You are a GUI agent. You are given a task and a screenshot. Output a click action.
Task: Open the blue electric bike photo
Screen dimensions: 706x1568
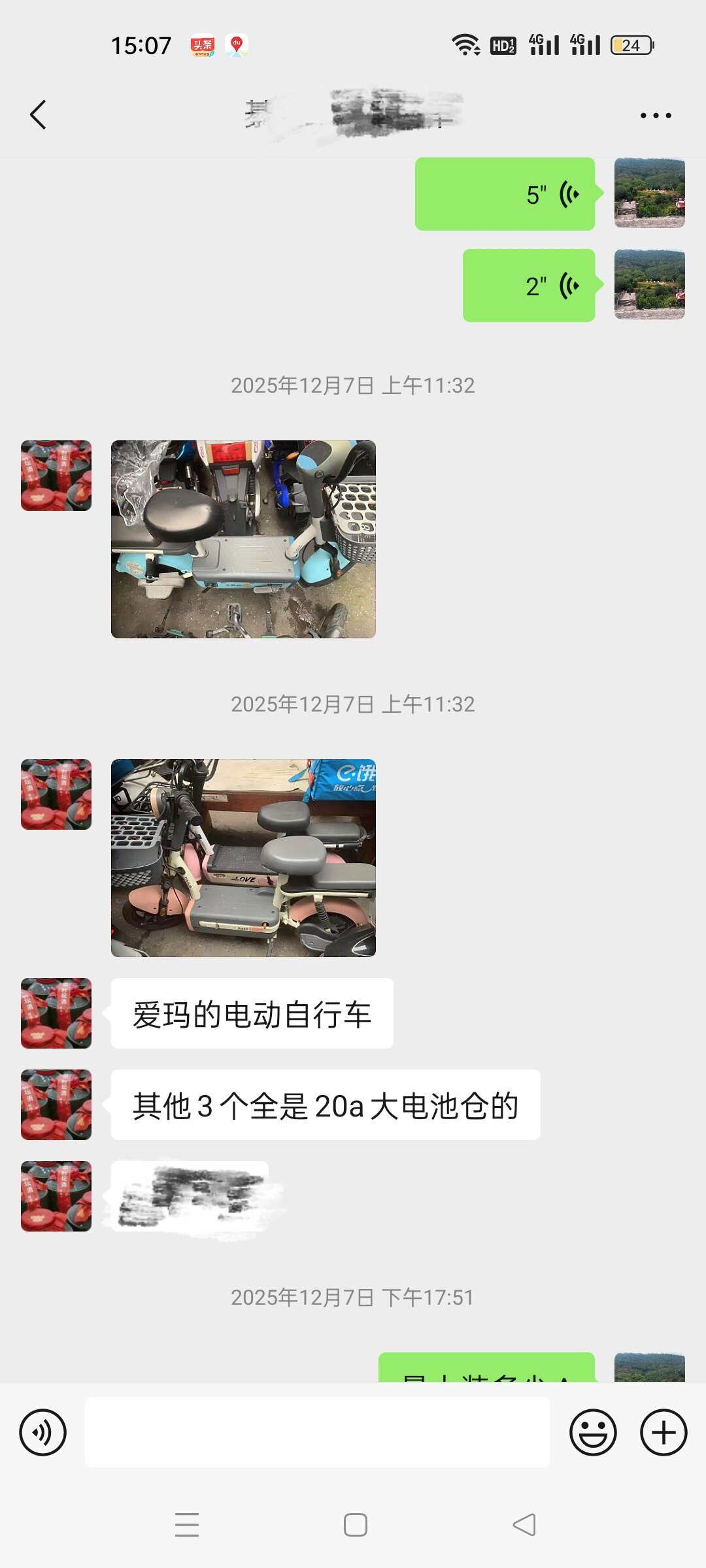point(243,539)
